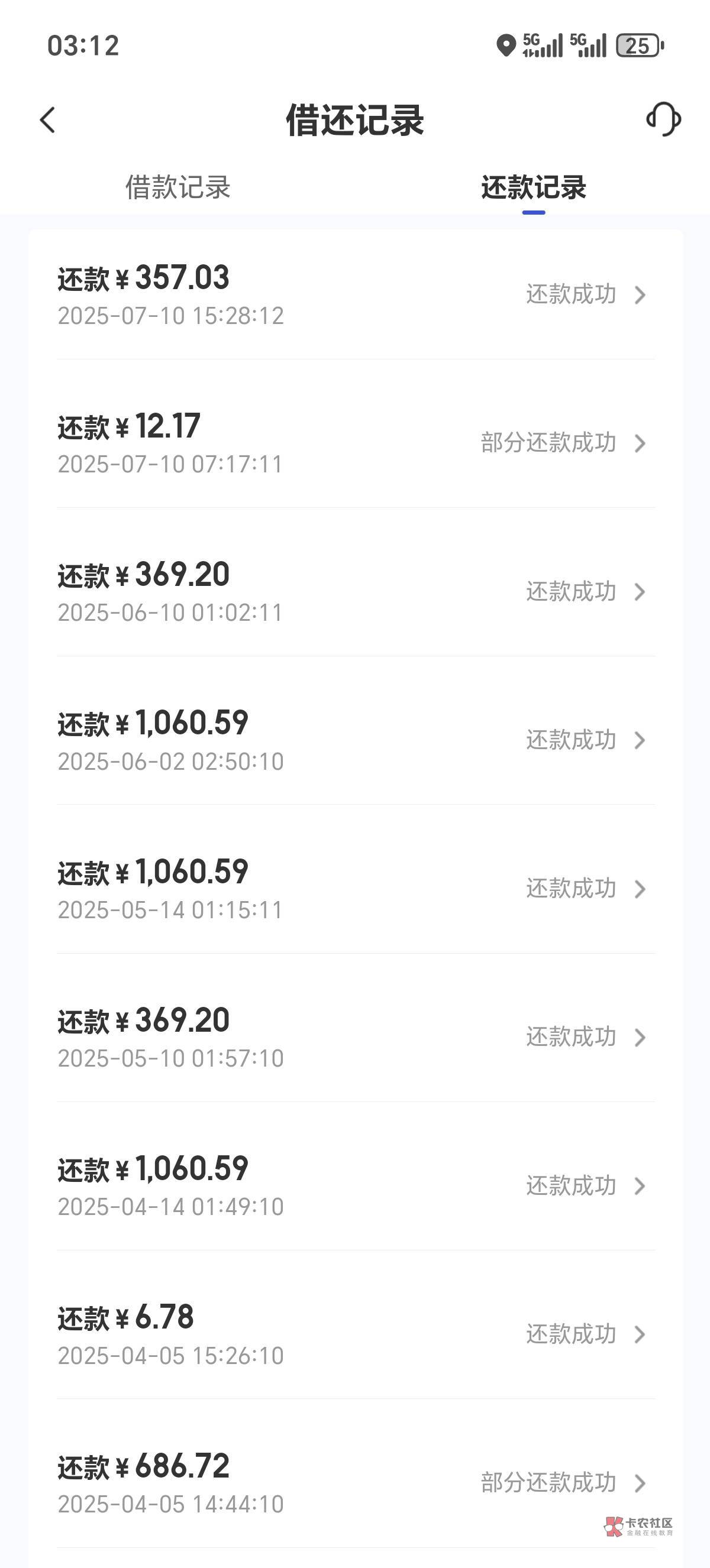
Task: Open customer service headset icon
Action: click(663, 119)
